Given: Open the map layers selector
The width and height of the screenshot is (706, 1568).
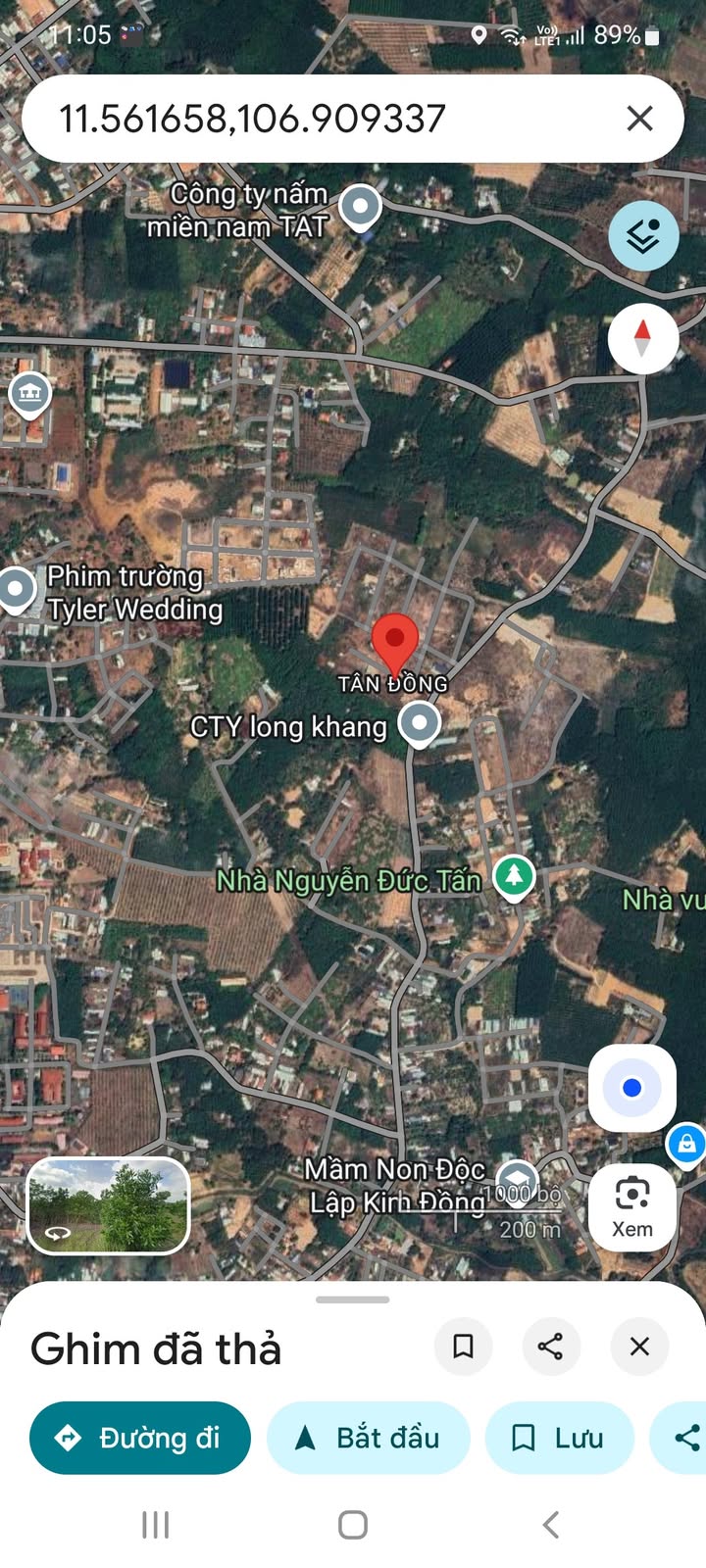Looking at the screenshot, I should pos(643,236).
